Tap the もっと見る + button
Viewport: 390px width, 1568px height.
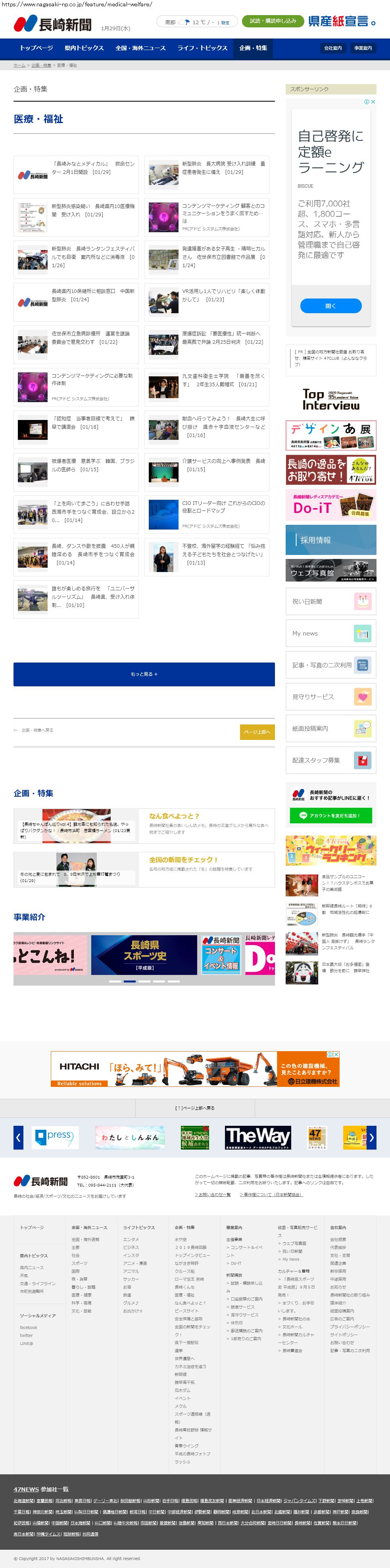point(144,674)
